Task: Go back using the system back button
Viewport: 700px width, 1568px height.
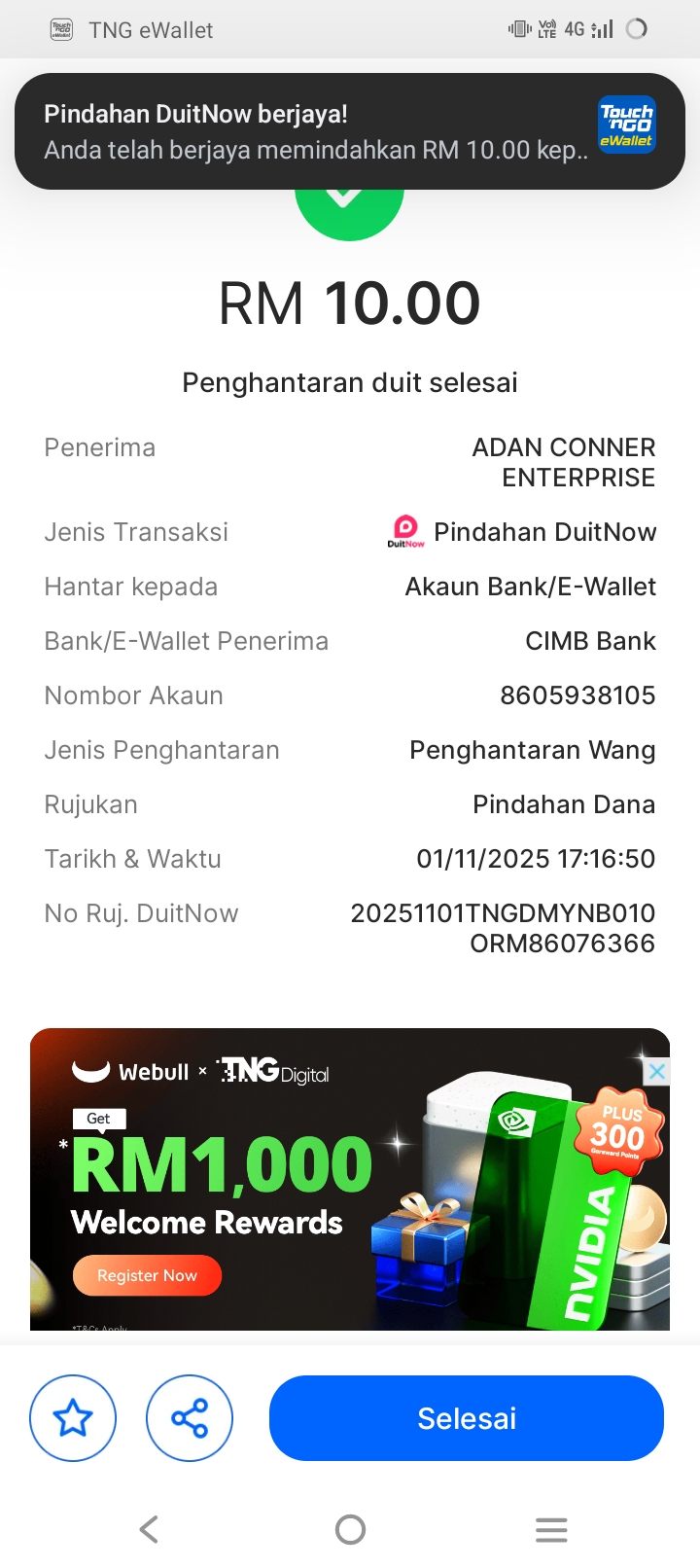Action: point(149,1529)
